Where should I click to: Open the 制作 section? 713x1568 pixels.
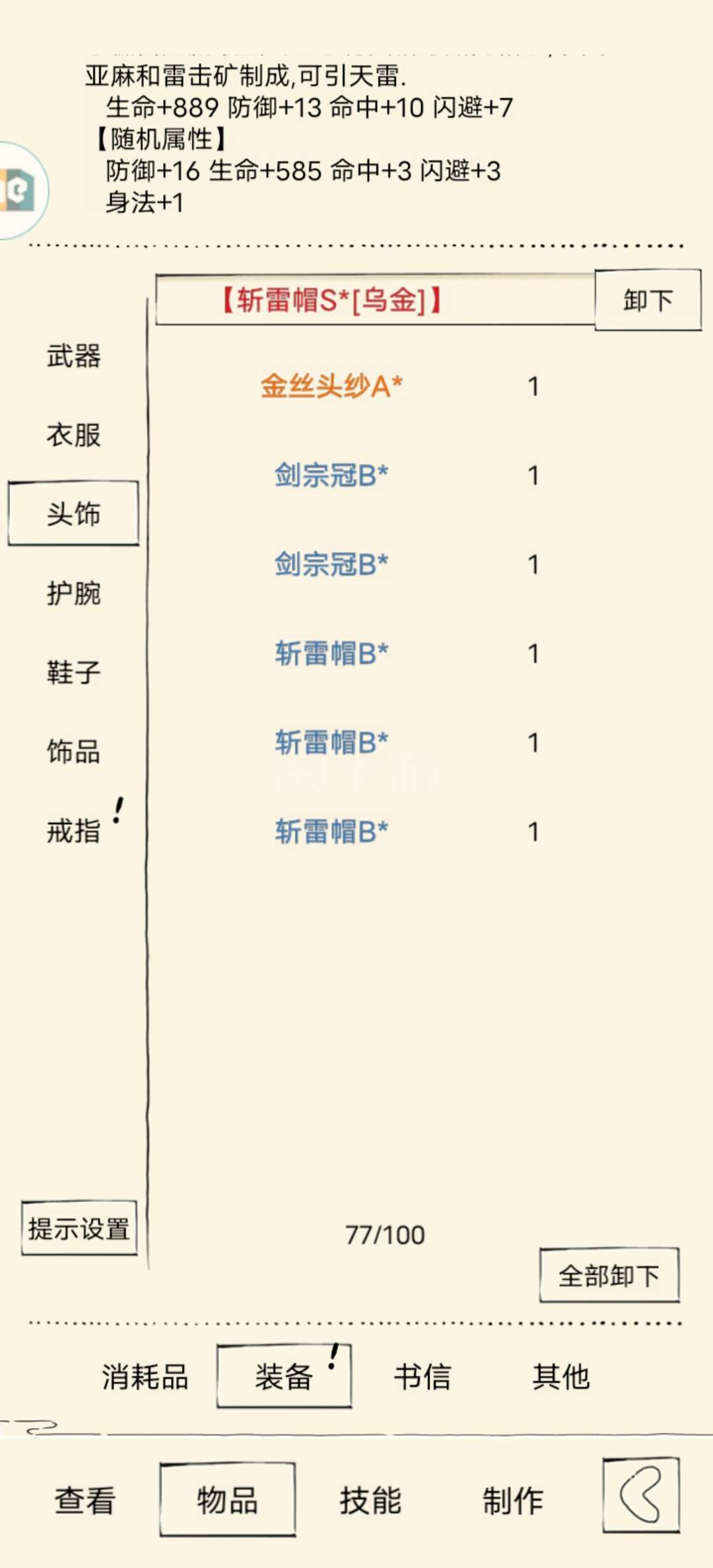[x=513, y=1500]
